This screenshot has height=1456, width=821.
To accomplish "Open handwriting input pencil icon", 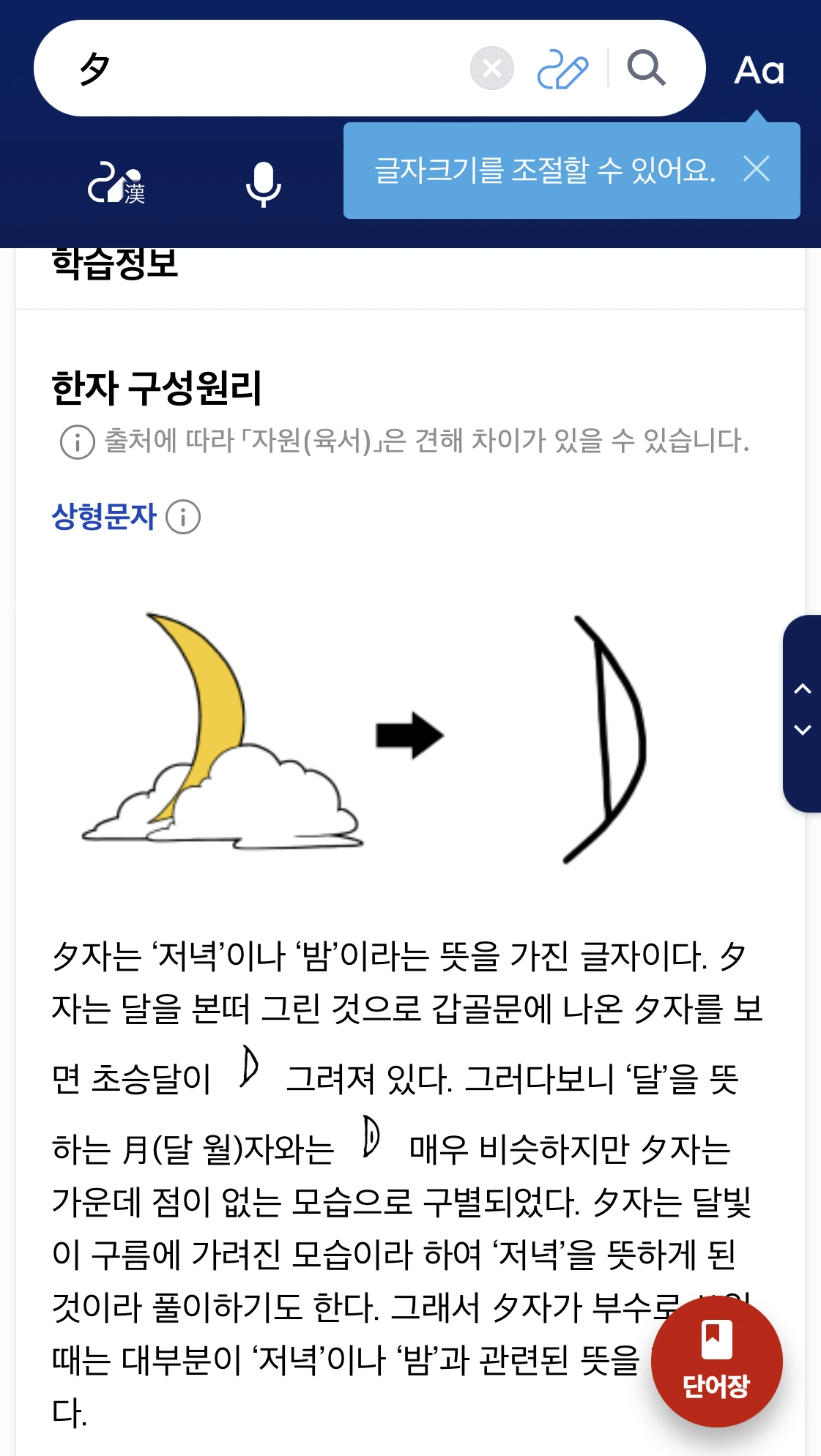I will pyautogui.click(x=562, y=69).
